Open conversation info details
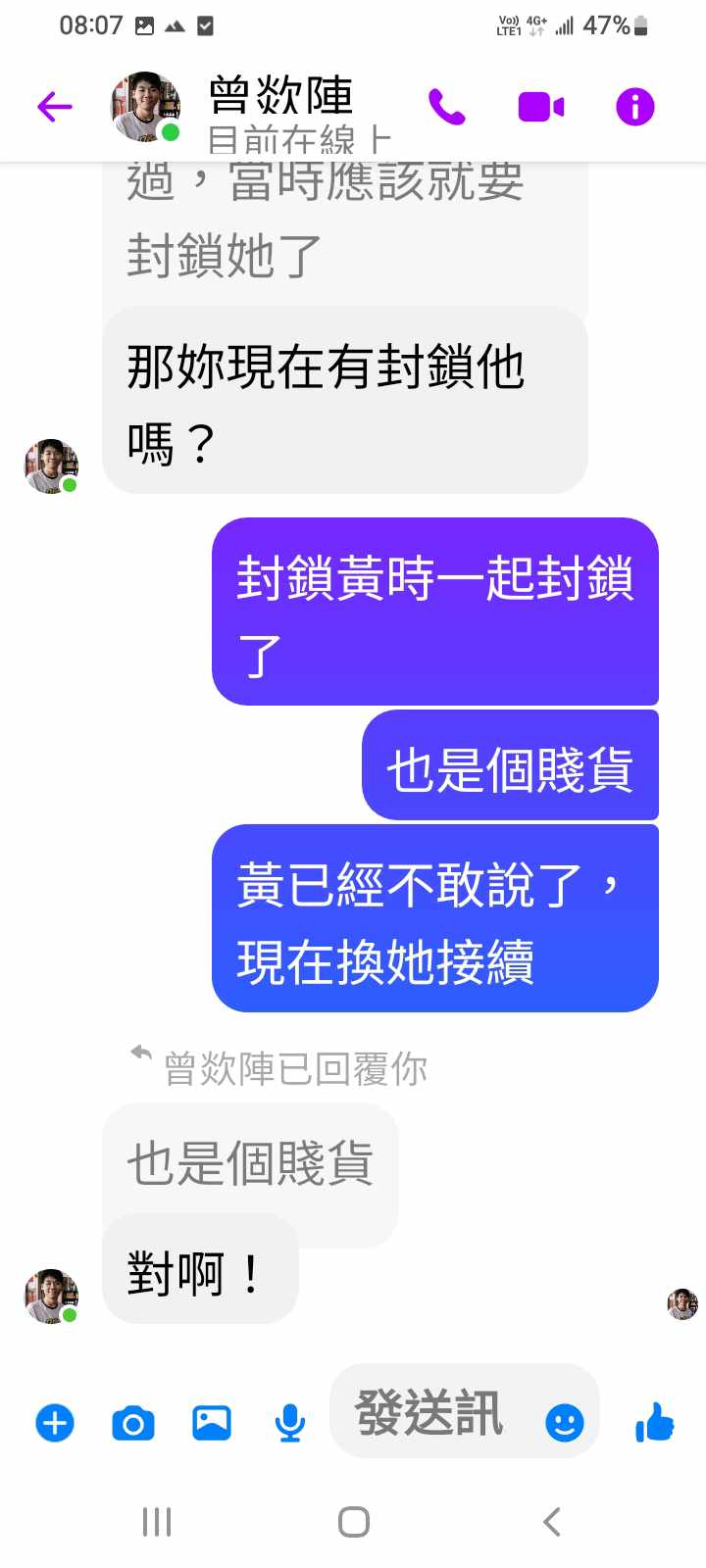706x1568 pixels. tap(634, 106)
